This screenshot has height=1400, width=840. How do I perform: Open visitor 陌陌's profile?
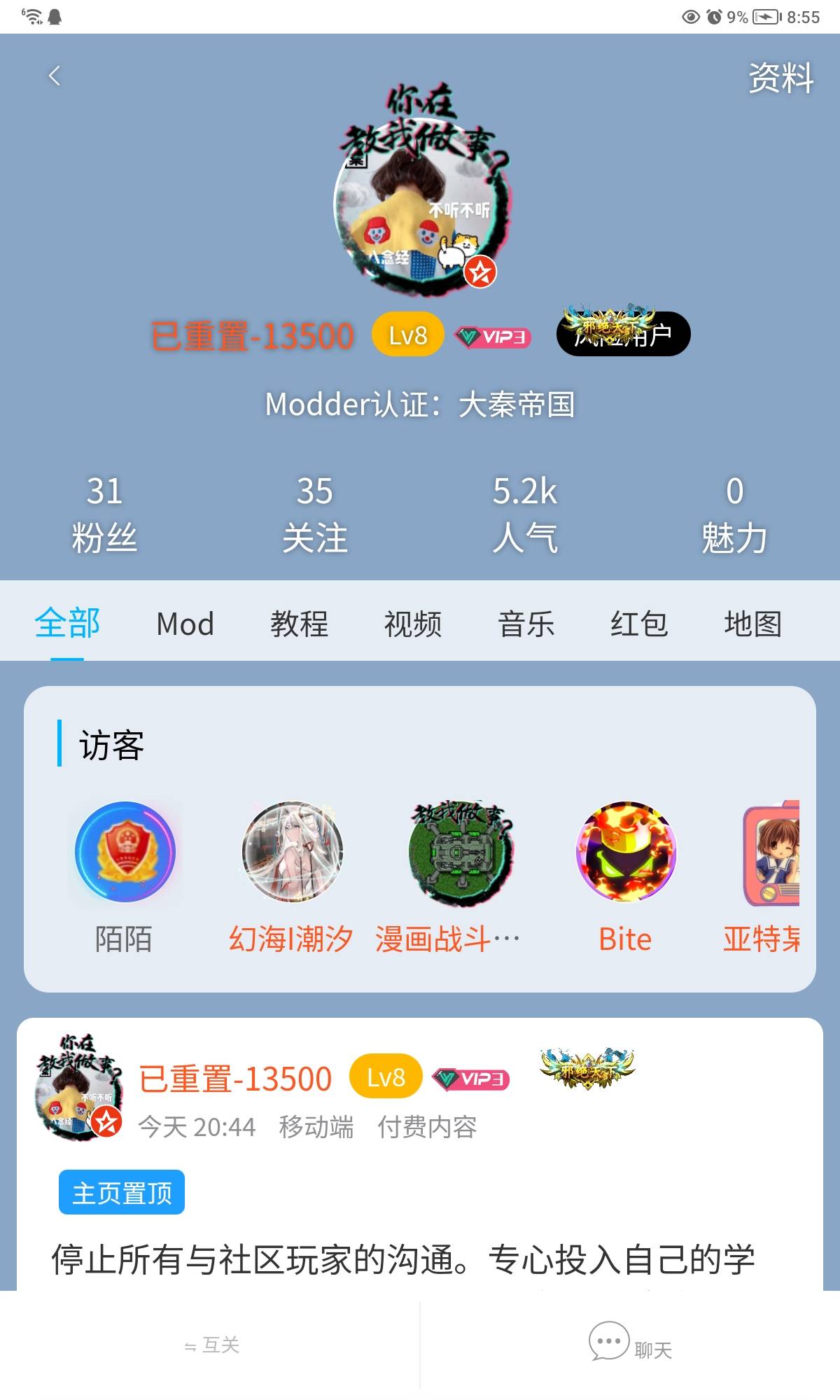125,853
